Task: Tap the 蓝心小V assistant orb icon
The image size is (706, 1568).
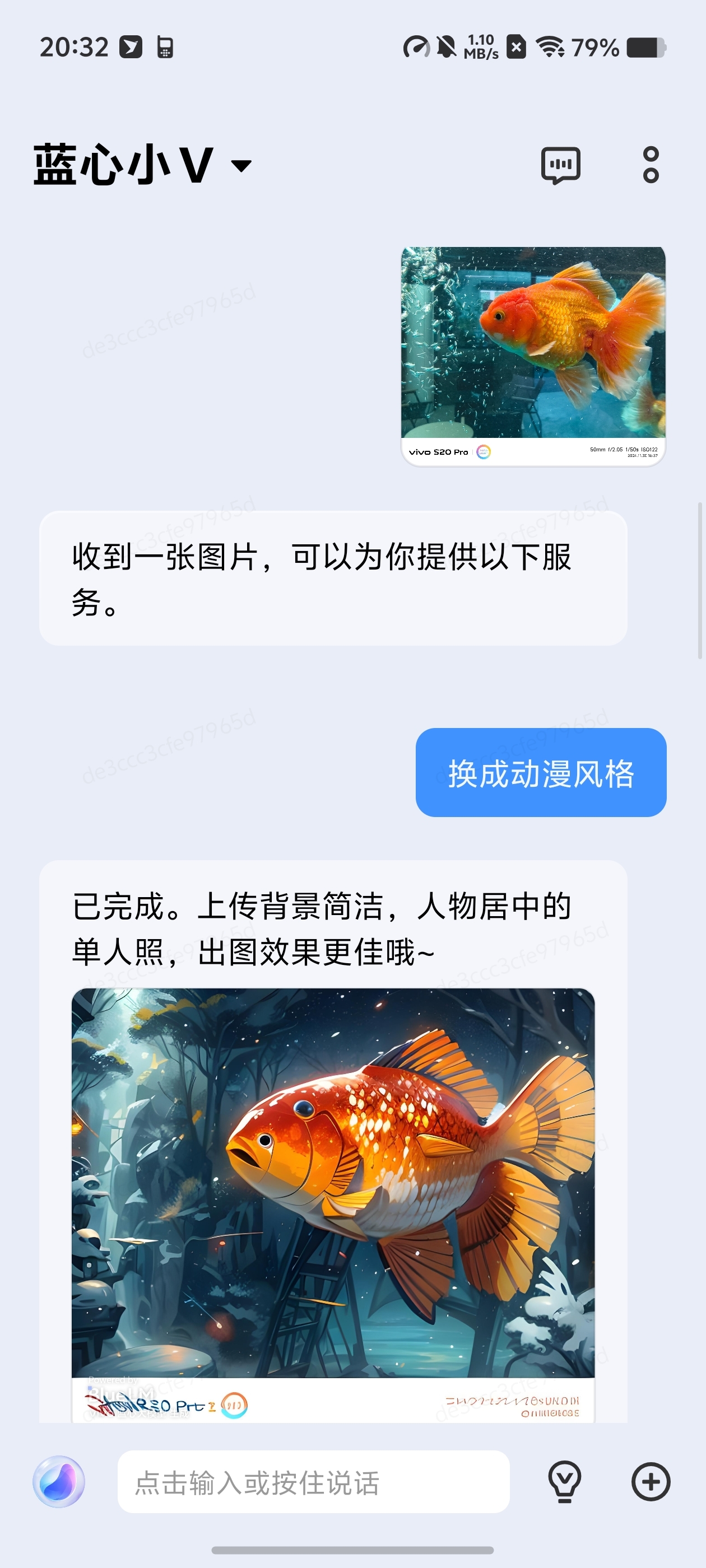Action: (59, 1482)
